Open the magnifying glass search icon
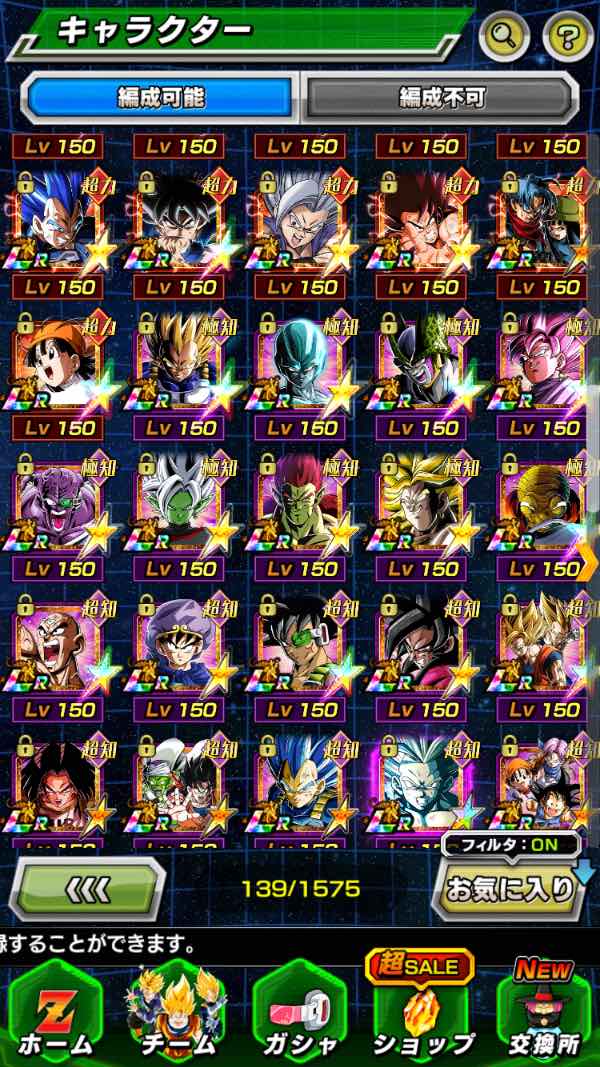Viewport: 600px width, 1067px height. coord(505,38)
